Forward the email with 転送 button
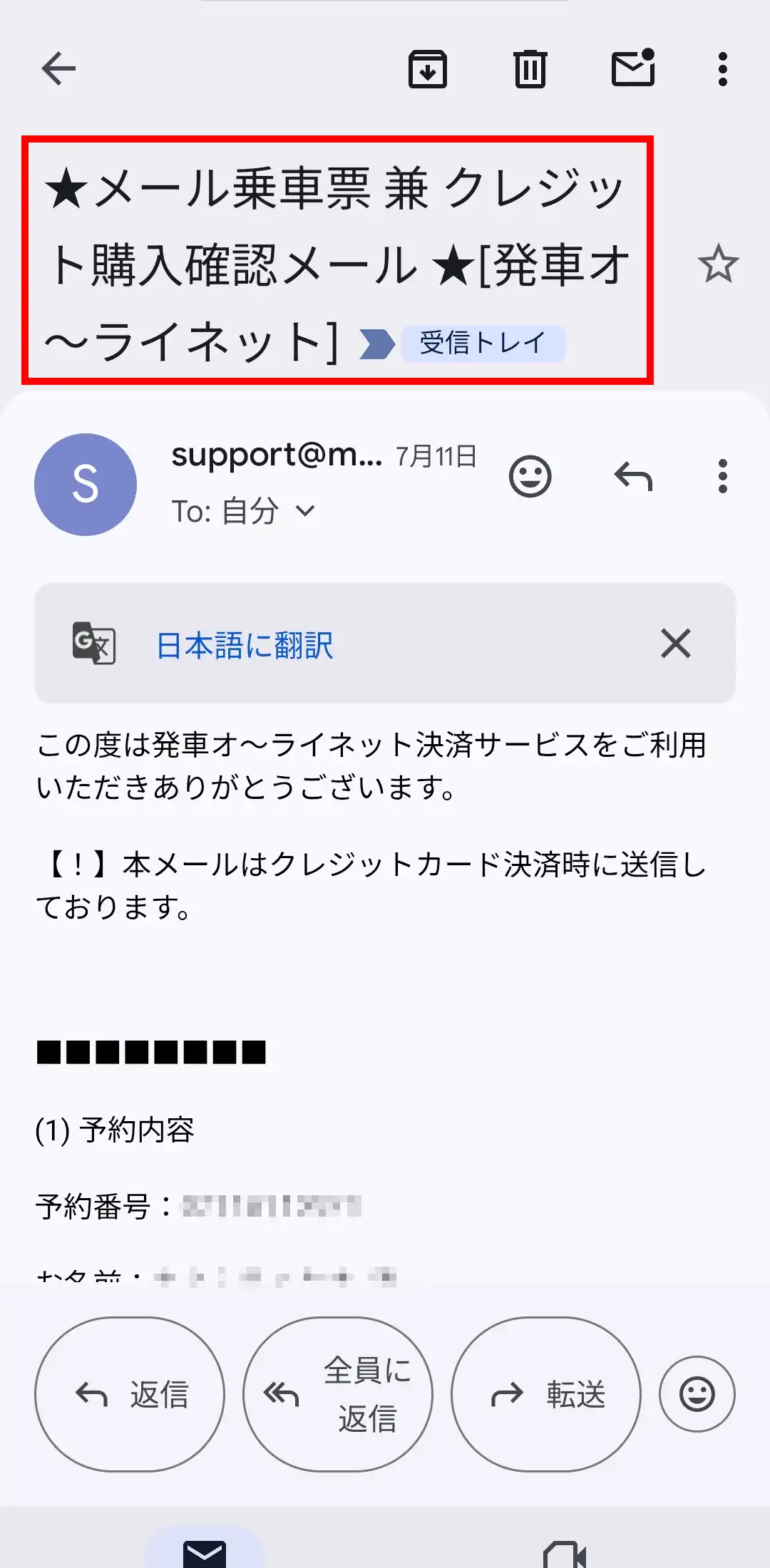Screen dimensions: 770x1568 (x=546, y=1394)
